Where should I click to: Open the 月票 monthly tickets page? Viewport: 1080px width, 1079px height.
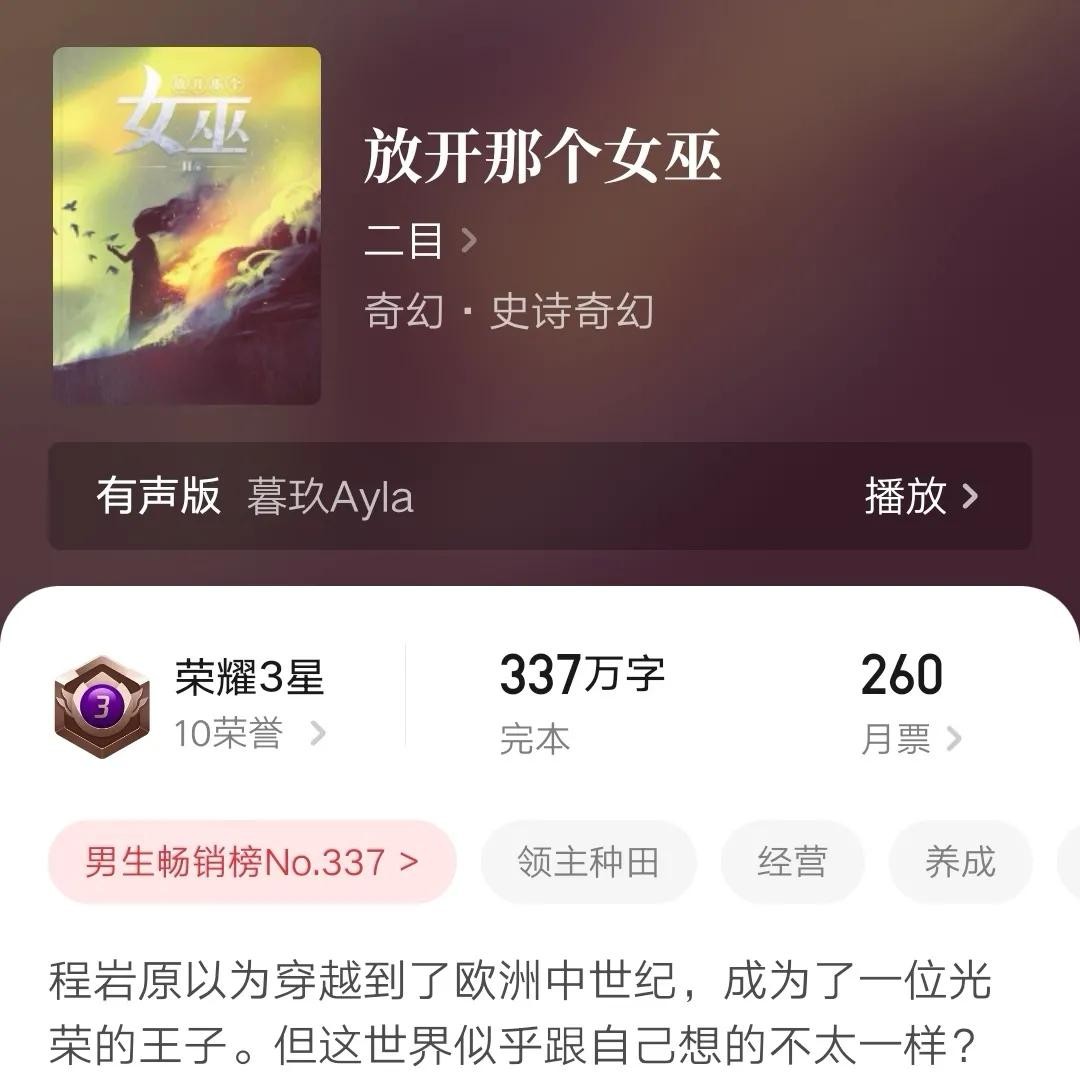[x=910, y=739]
